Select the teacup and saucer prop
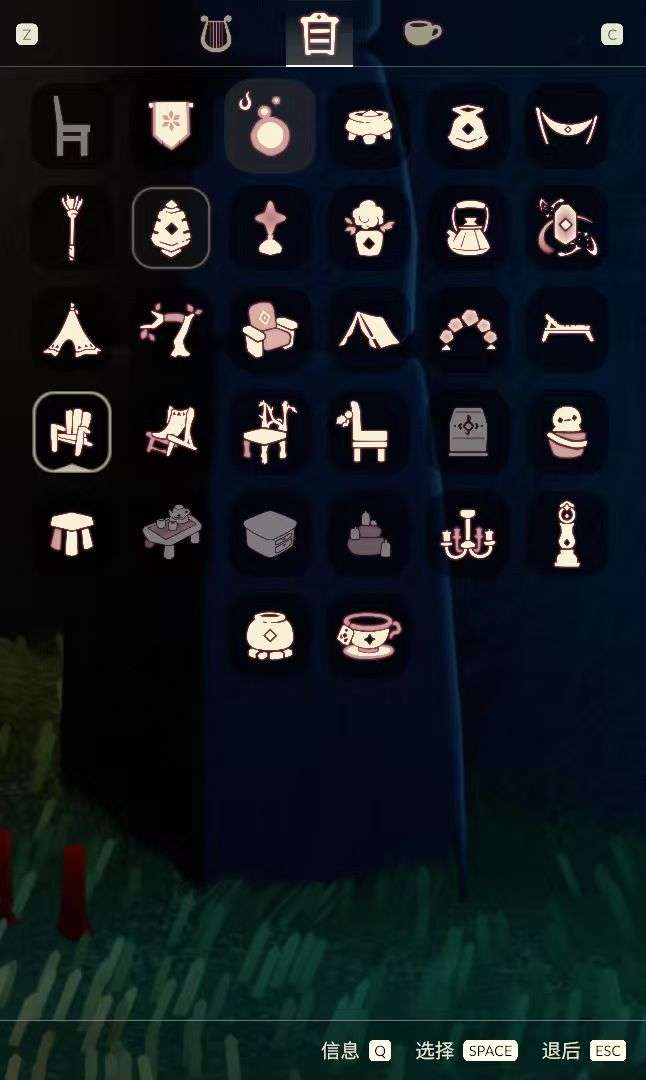 369,634
